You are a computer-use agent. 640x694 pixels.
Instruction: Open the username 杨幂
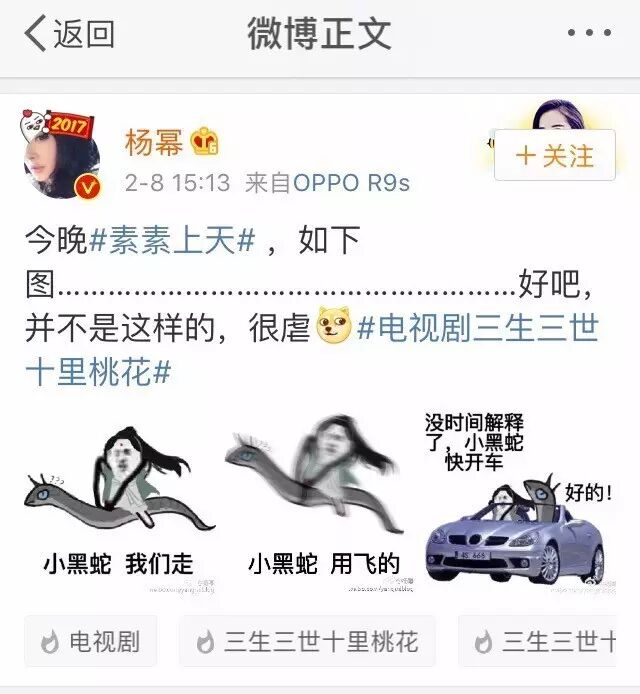[x=153, y=142]
